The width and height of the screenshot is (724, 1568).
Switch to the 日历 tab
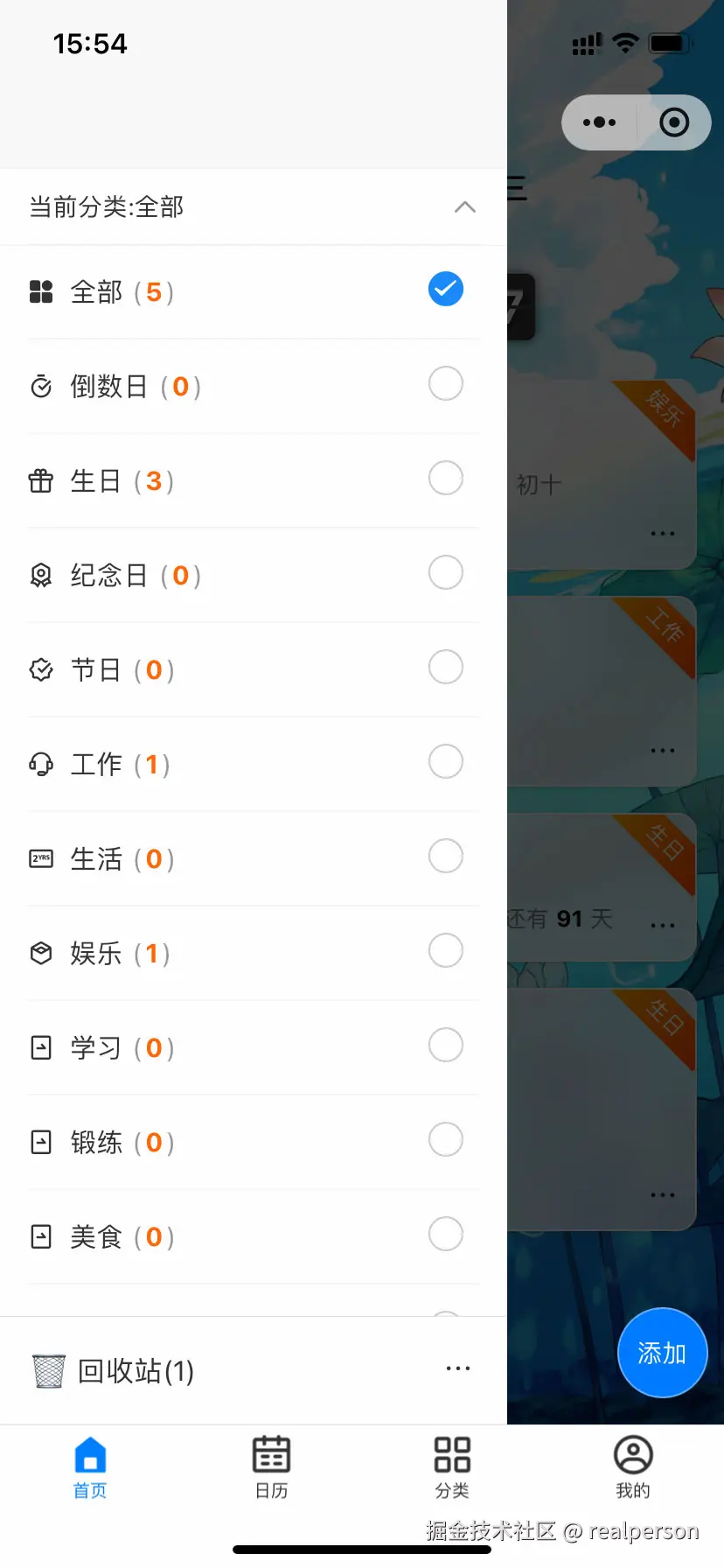click(271, 1467)
